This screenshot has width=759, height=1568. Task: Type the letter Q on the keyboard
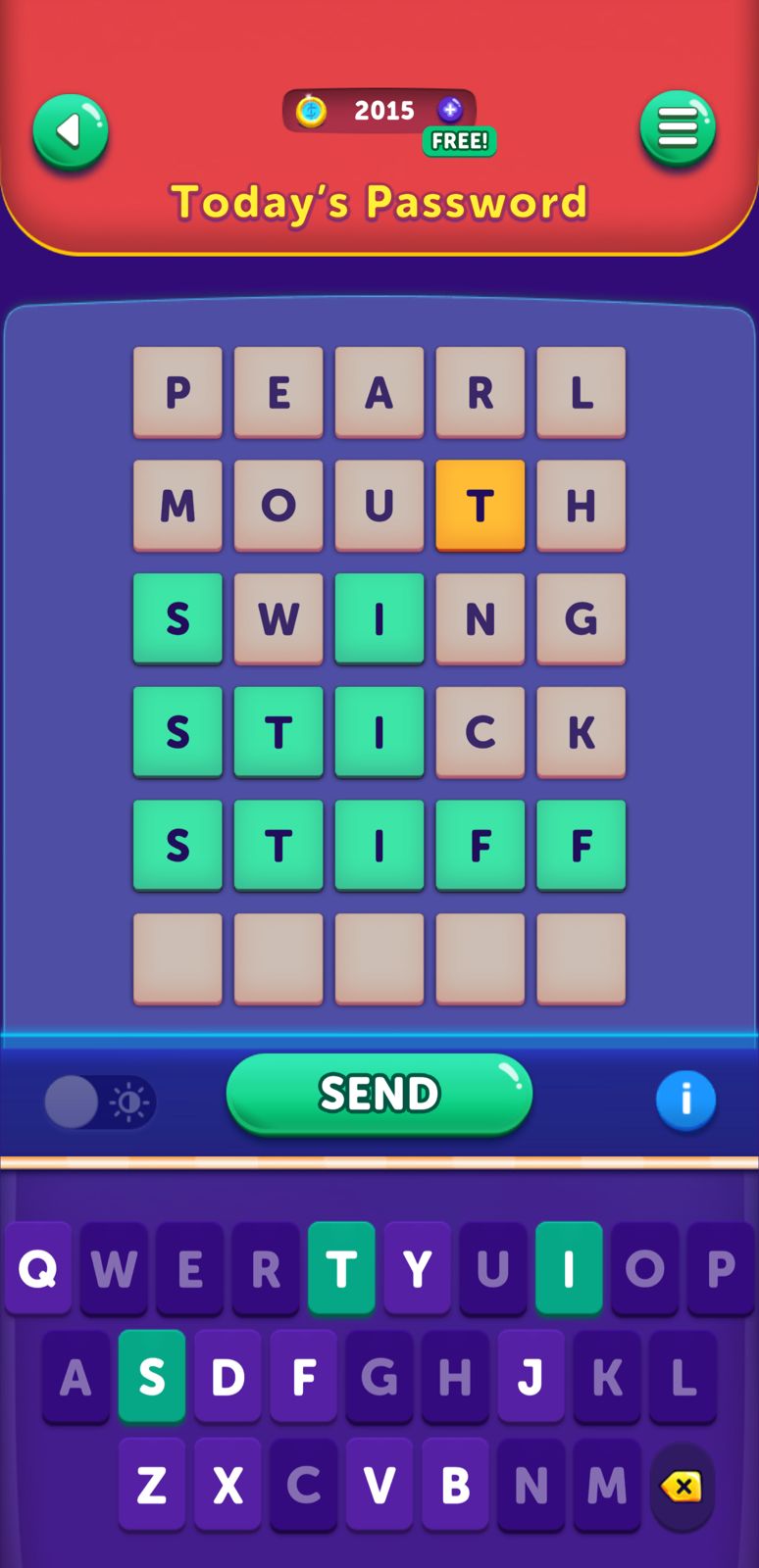(38, 1269)
